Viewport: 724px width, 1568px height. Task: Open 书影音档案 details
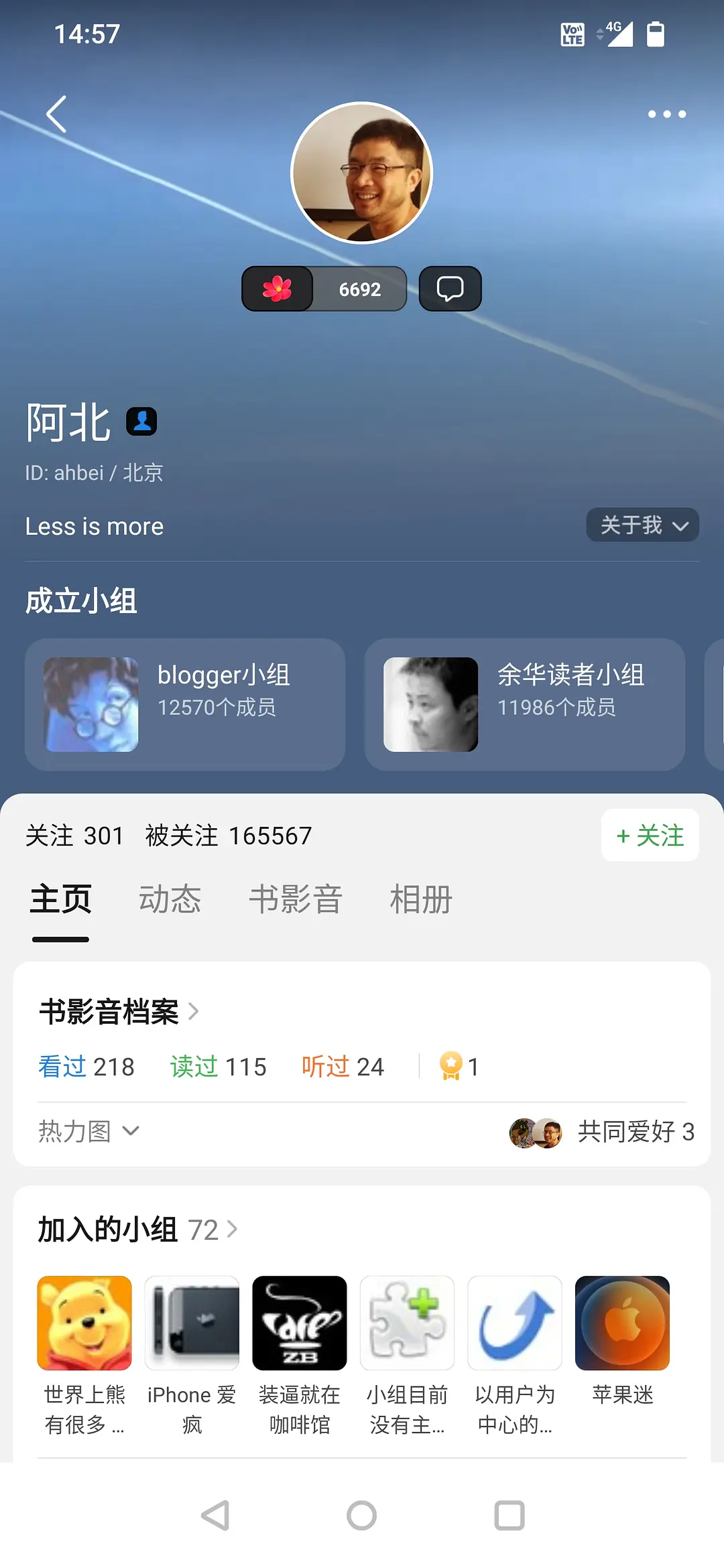pos(119,1011)
